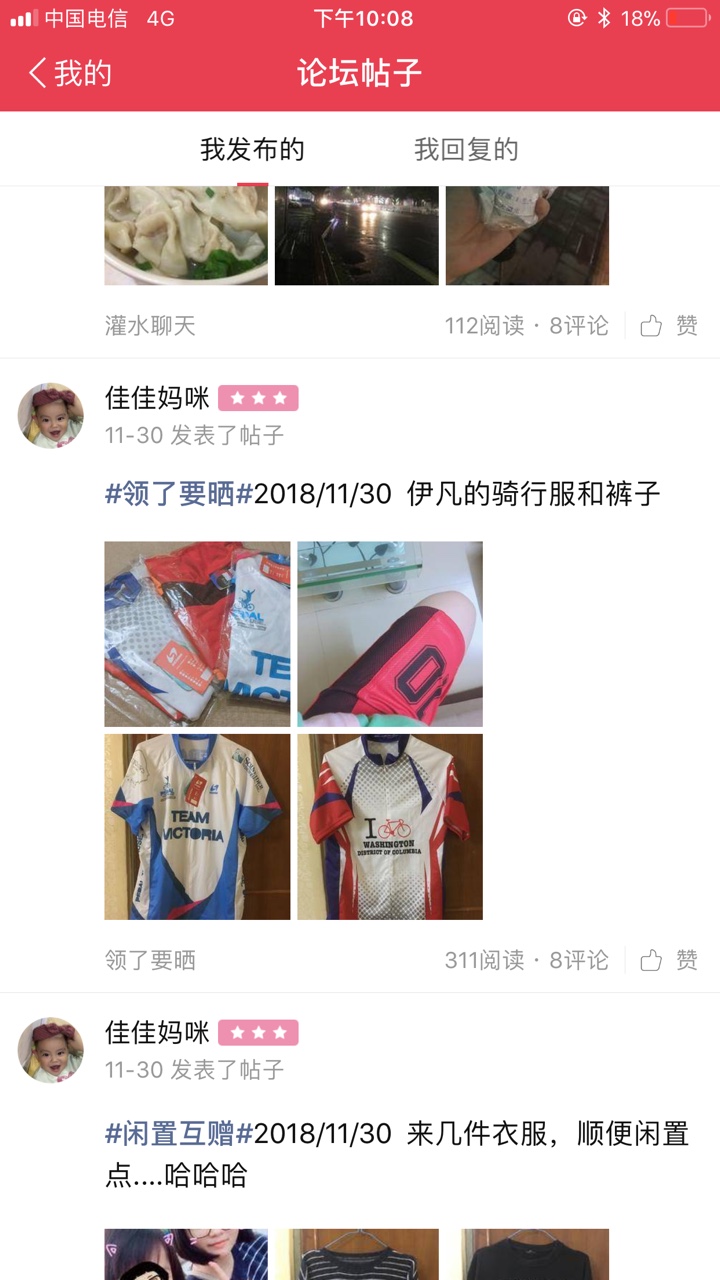Image resolution: width=720 pixels, height=1280 pixels.
Task: View the packaged clothes photo
Action: pos(197,634)
